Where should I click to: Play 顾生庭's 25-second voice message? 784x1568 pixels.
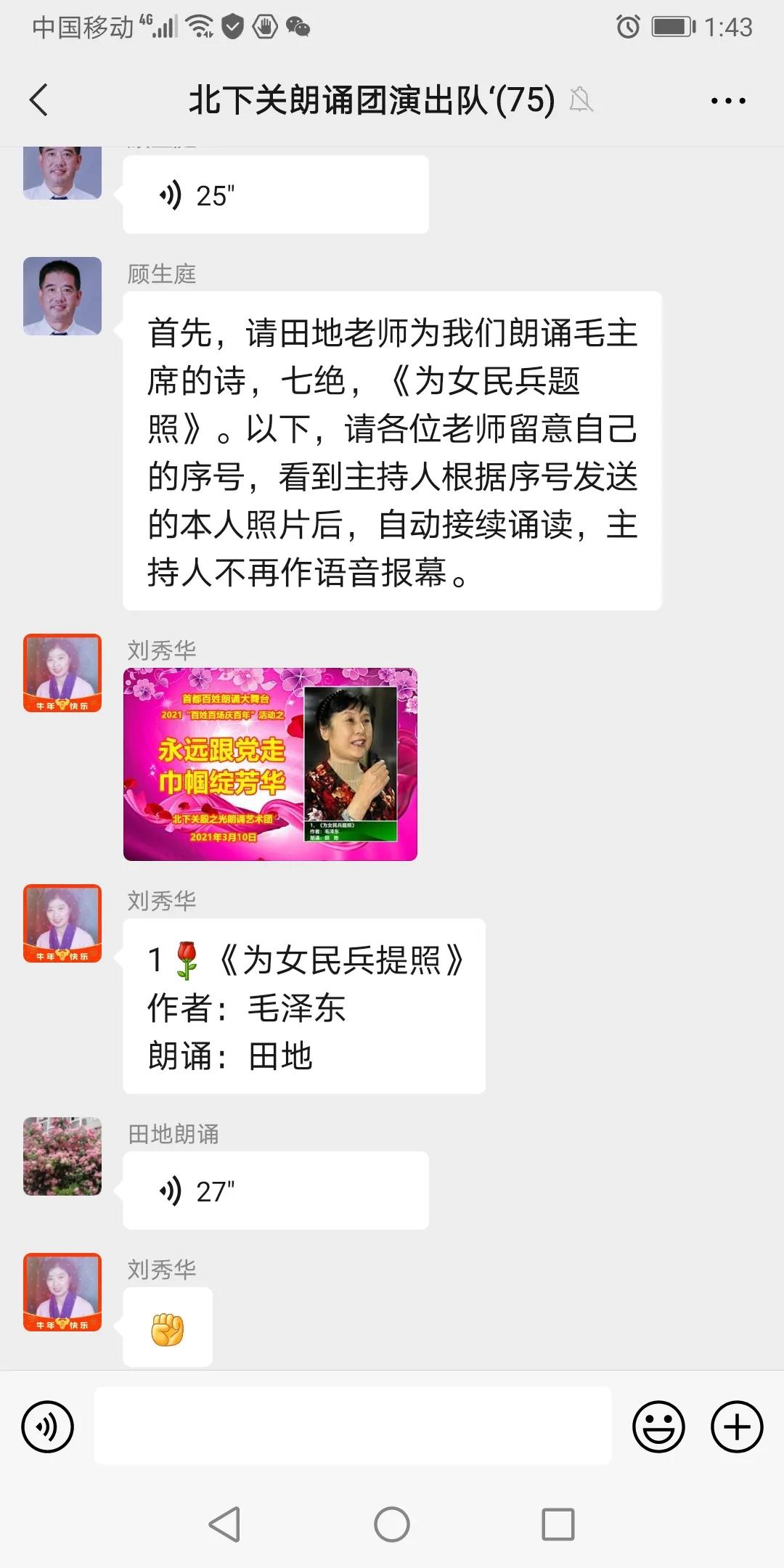click(x=274, y=194)
